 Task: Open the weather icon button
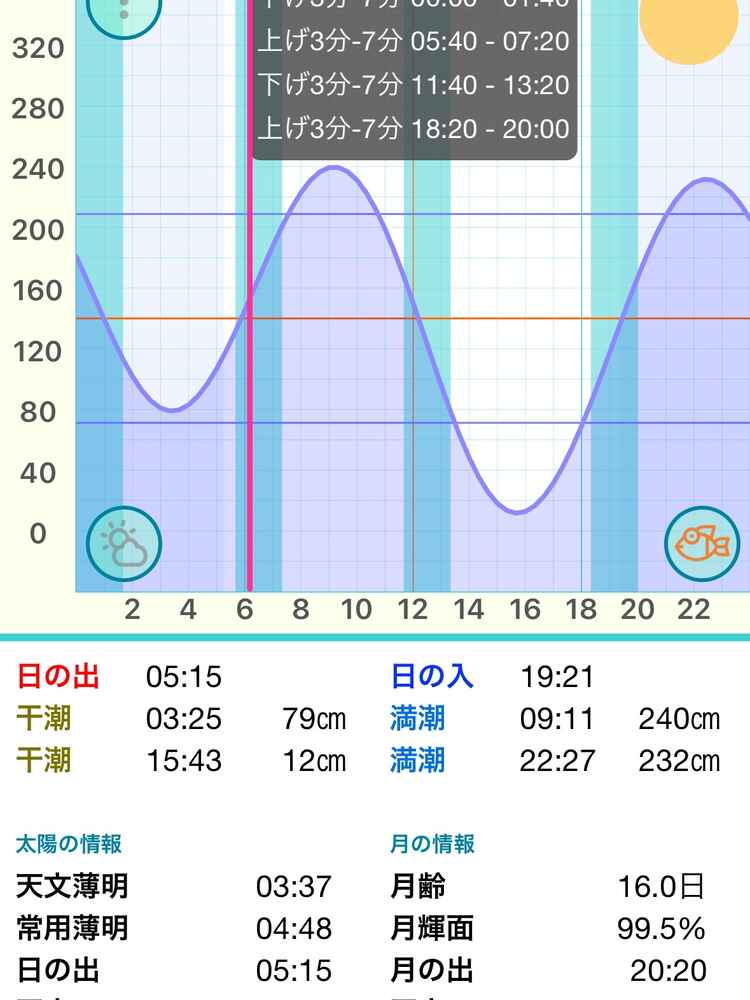(124, 544)
